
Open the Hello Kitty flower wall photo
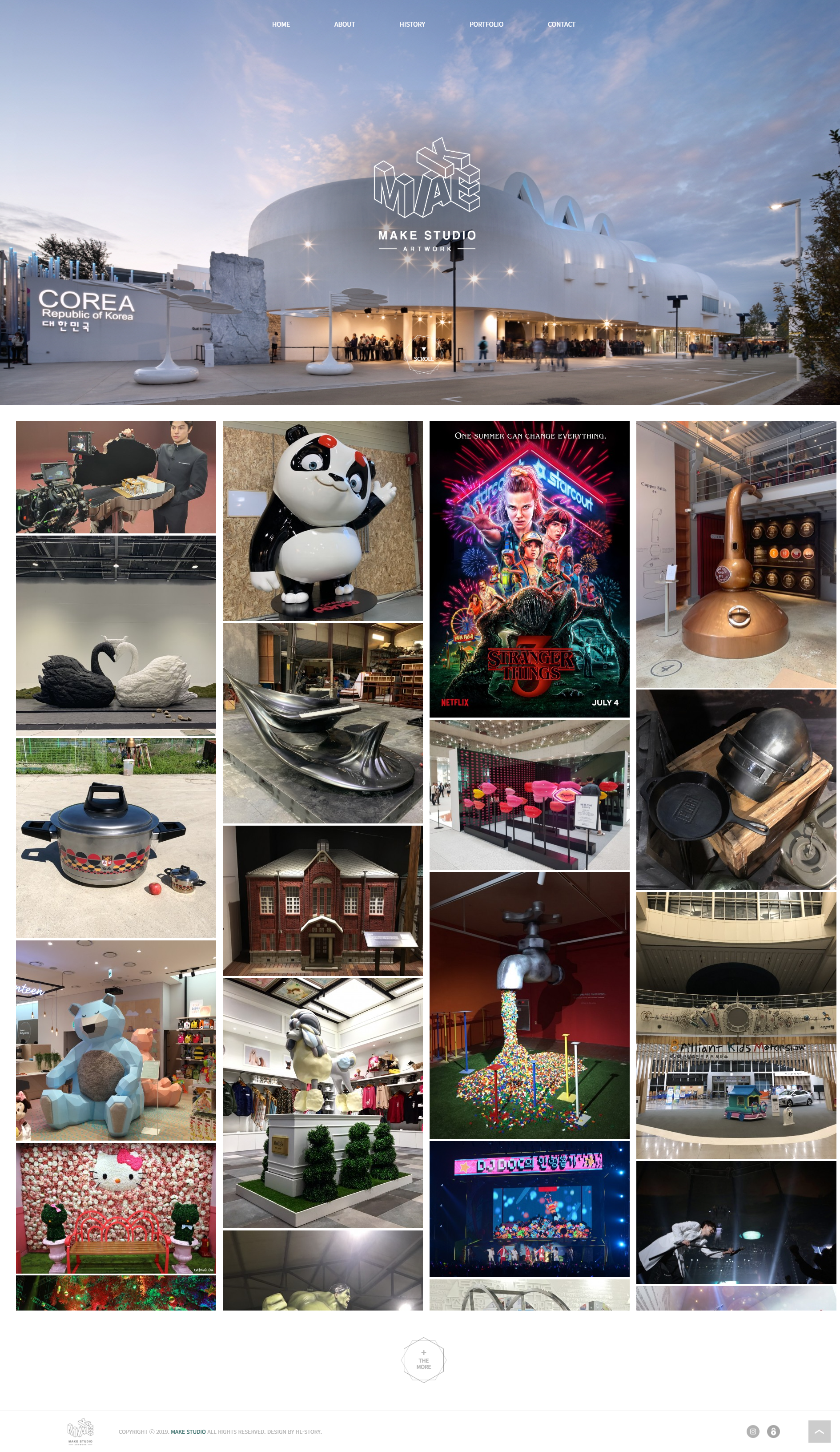[x=116, y=1208]
